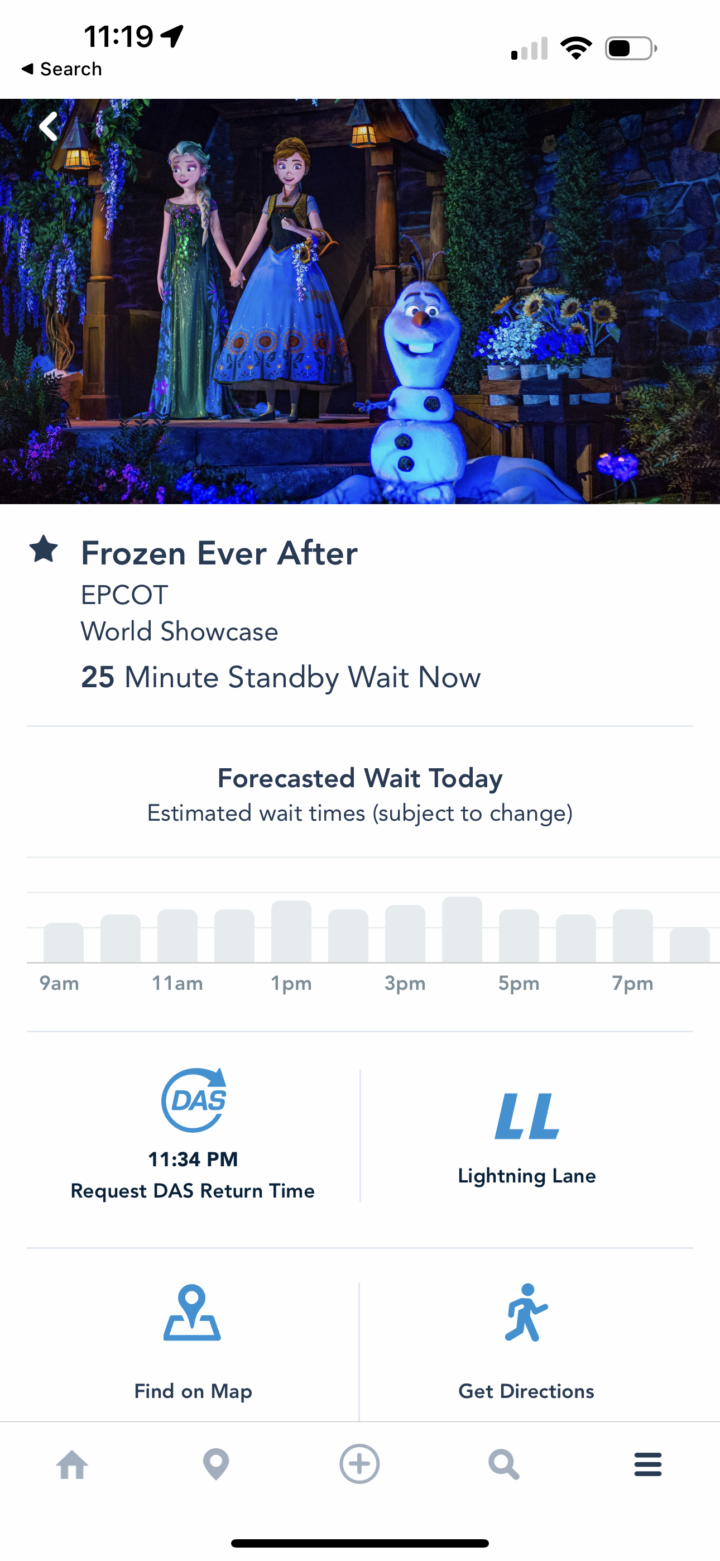The image size is (720, 1561).
Task: Tap the plus icon to add plans
Action: pyautogui.click(x=359, y=1463)
